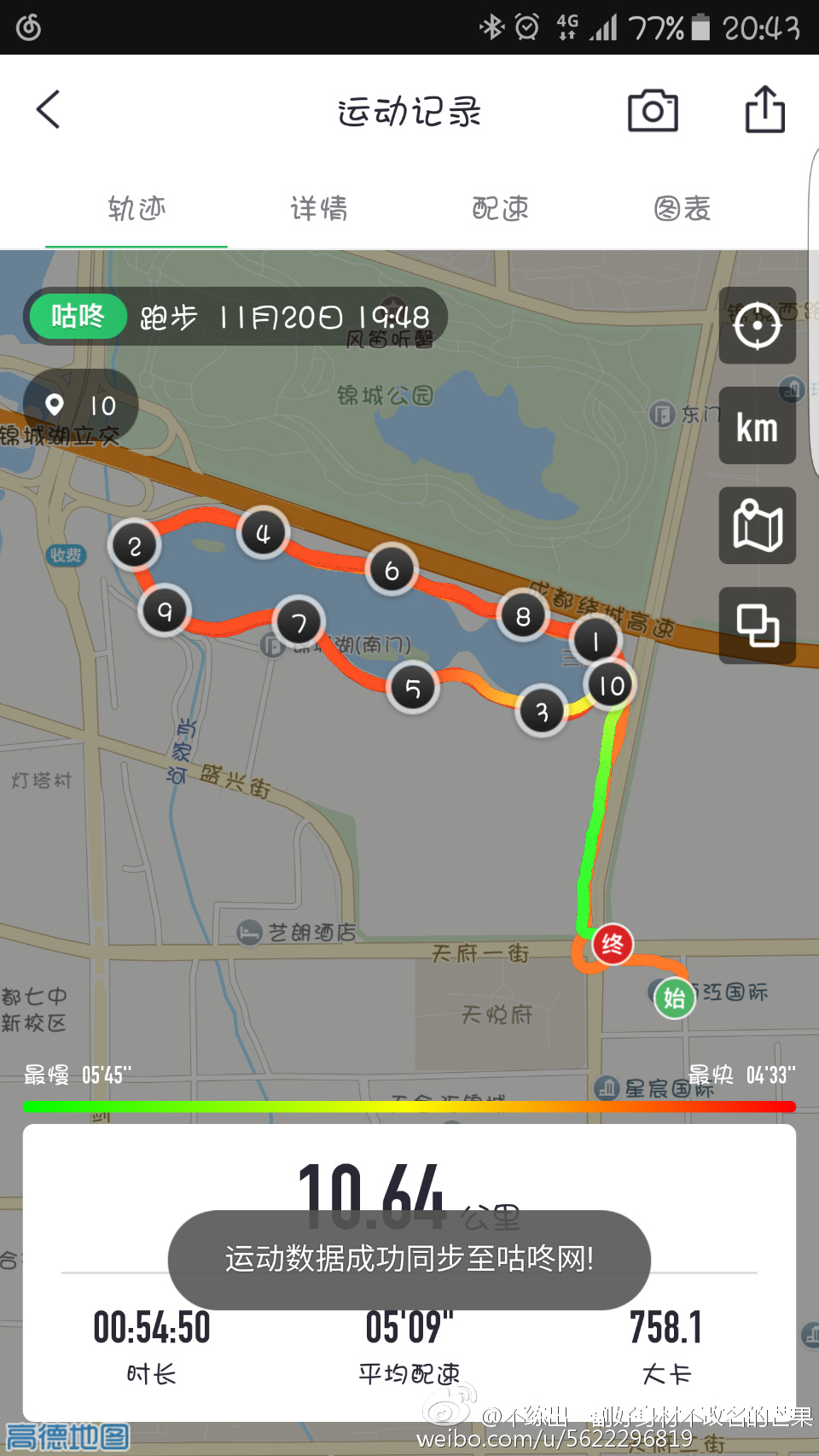Open the 配速 tab
This screenshot has height=1456, width=819.
tap(500, 208)
